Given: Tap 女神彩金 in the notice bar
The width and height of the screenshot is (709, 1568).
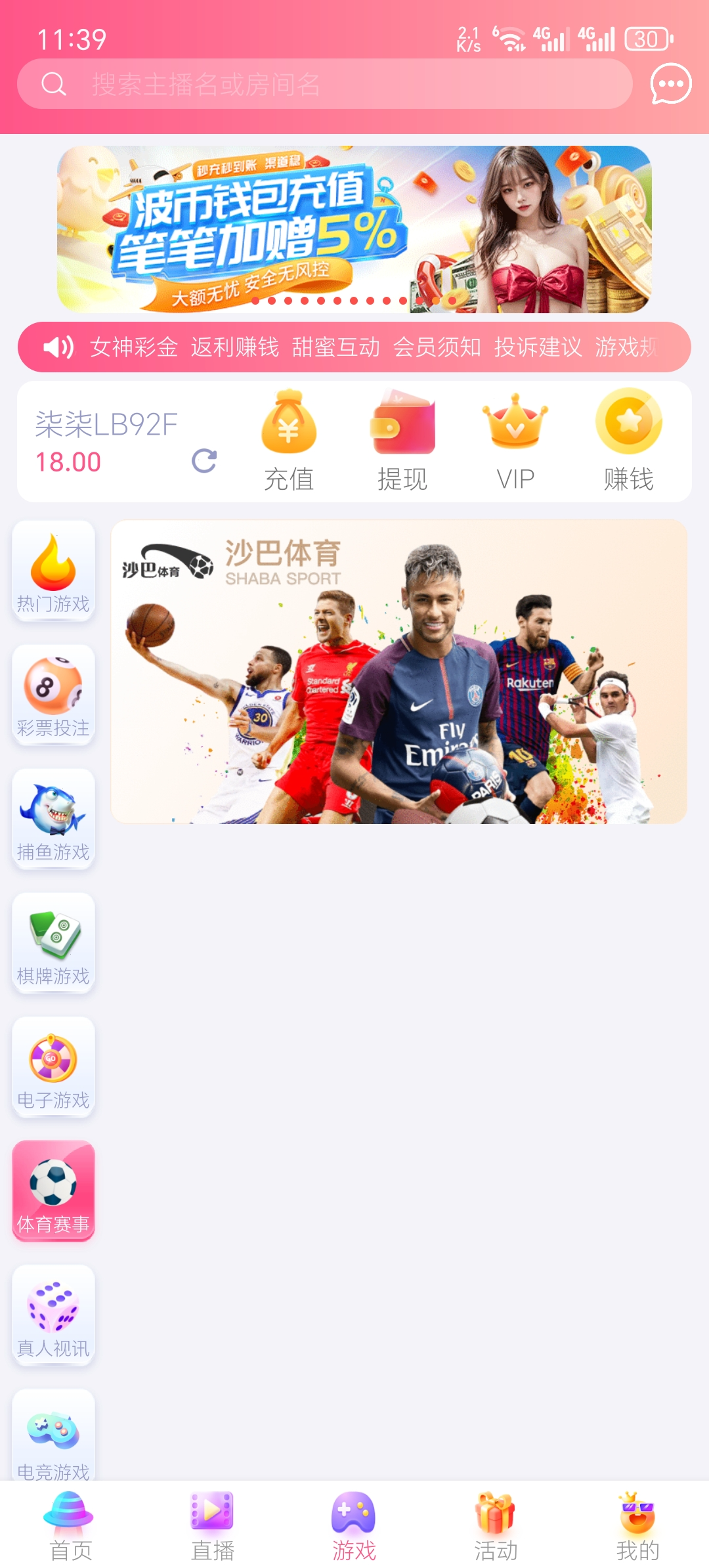Looking at the screenshot, I should (134, 347).
